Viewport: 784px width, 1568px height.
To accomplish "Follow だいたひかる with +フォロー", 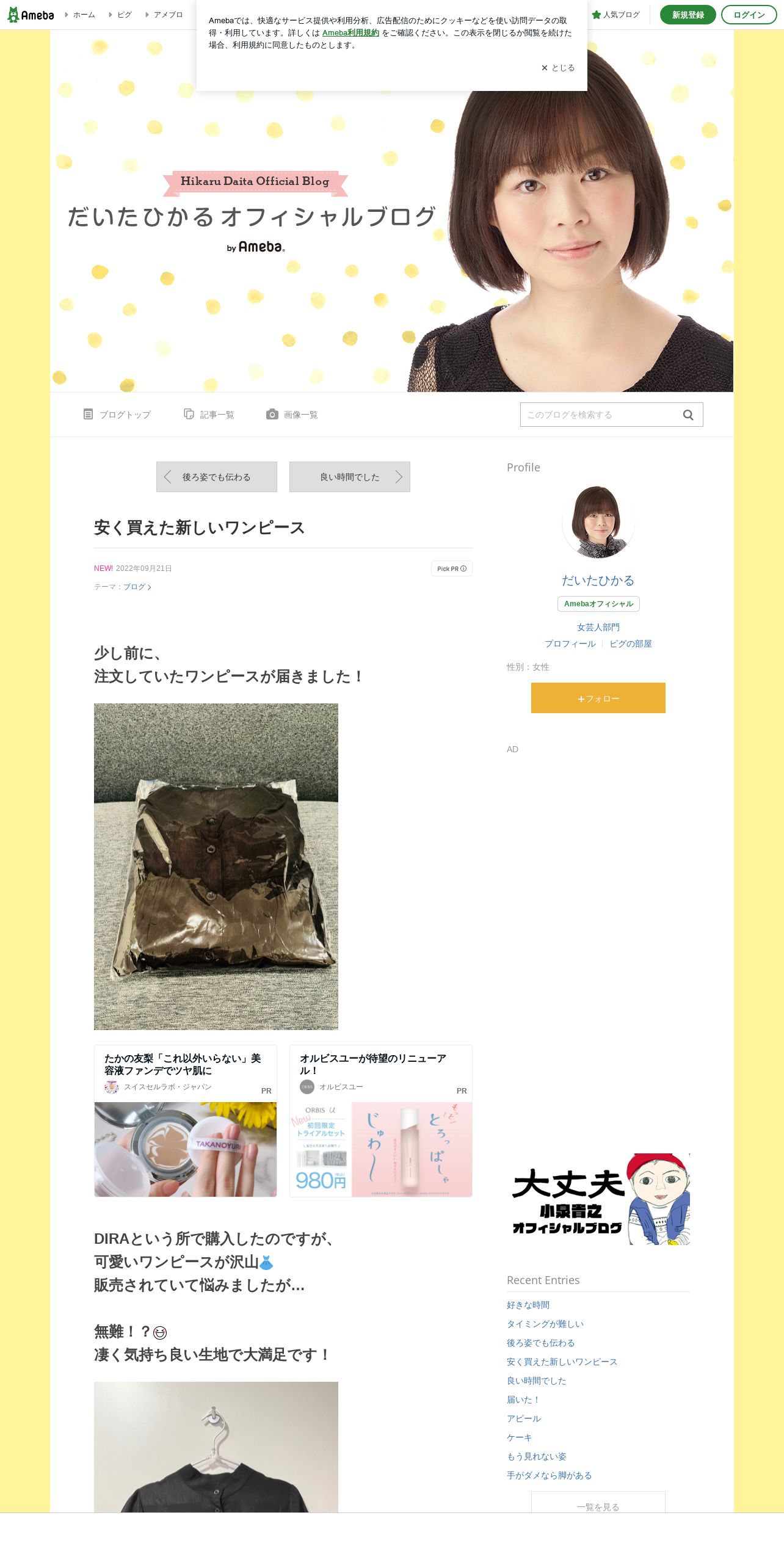I will [x=598, y=698].
